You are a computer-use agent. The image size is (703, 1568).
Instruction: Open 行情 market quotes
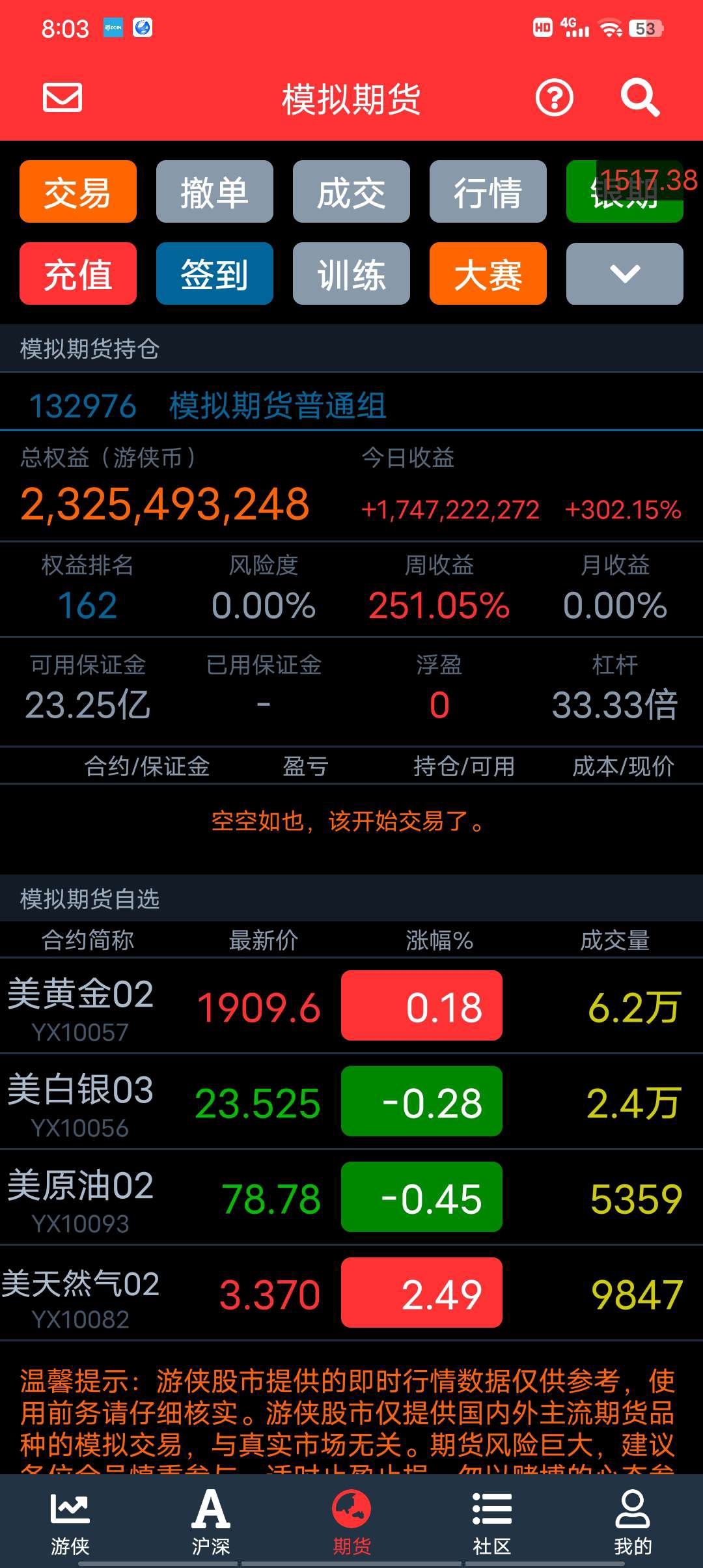[488, 191]
